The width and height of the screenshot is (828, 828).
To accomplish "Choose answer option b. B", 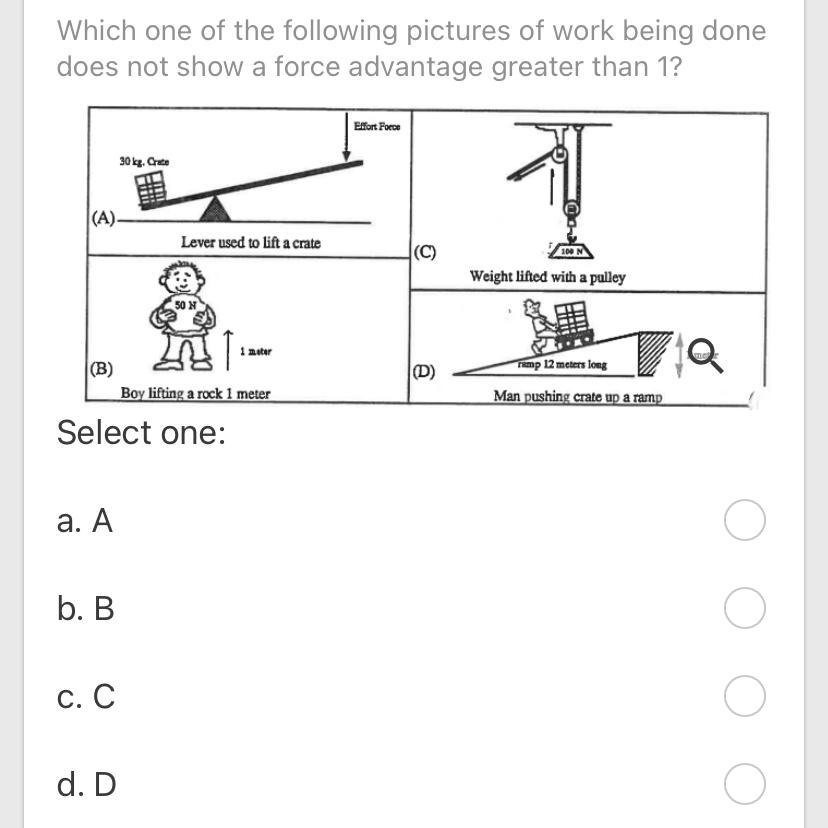I will (745, 608).
